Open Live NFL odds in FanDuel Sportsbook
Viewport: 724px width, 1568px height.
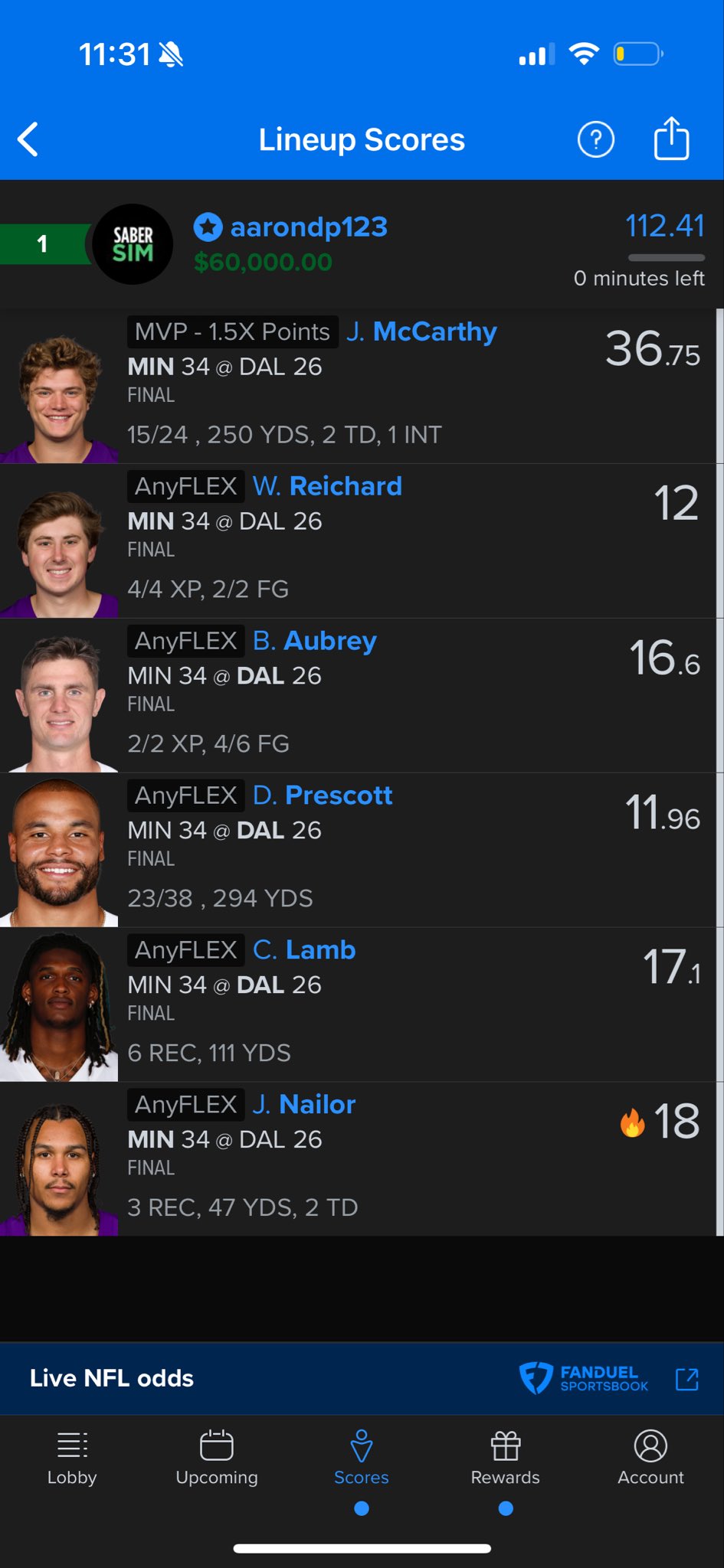click(x=686, y=1379)
